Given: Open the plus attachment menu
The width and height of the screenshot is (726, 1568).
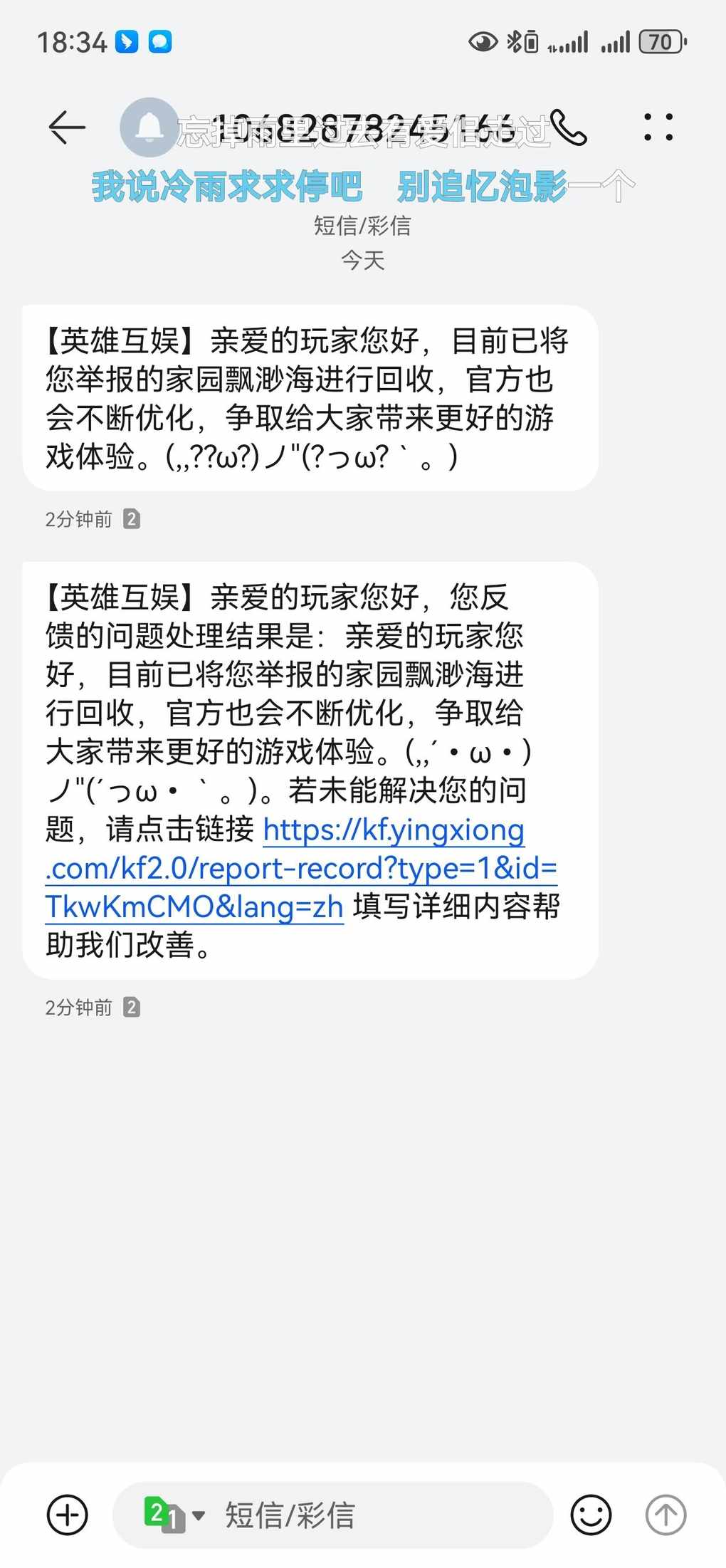Looking at the screenshot, I should [x=68, y=1515].
